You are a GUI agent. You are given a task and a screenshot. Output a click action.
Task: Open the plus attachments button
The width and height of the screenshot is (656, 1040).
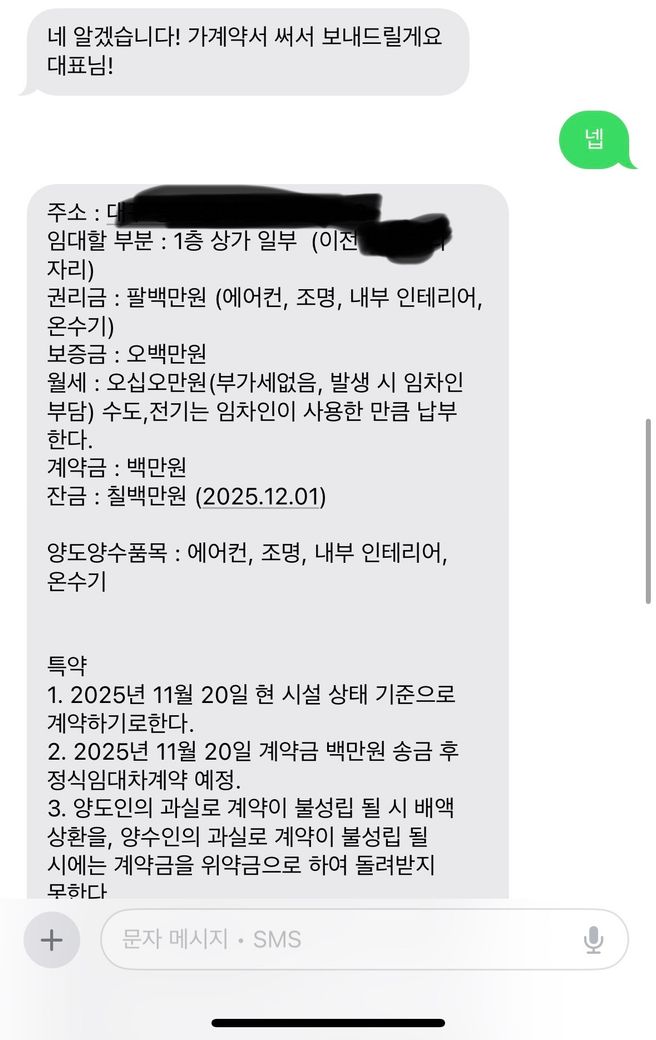(51, 939)
